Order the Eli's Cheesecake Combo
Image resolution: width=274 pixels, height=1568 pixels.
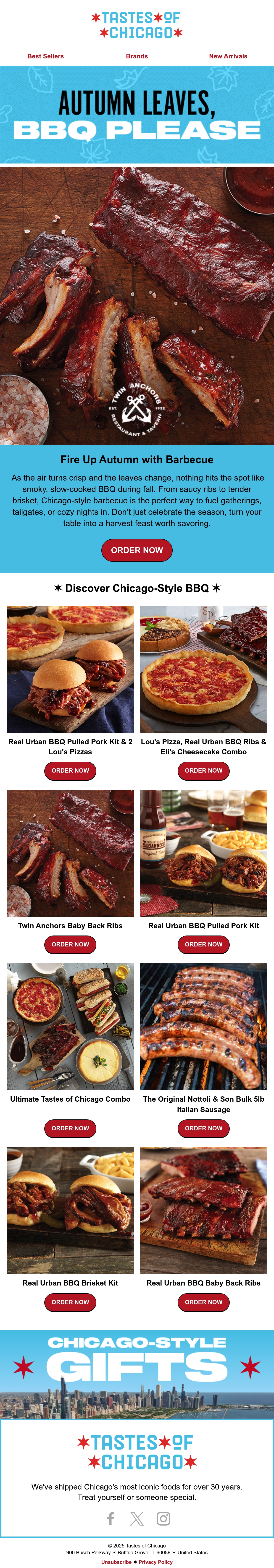point(203,771)
